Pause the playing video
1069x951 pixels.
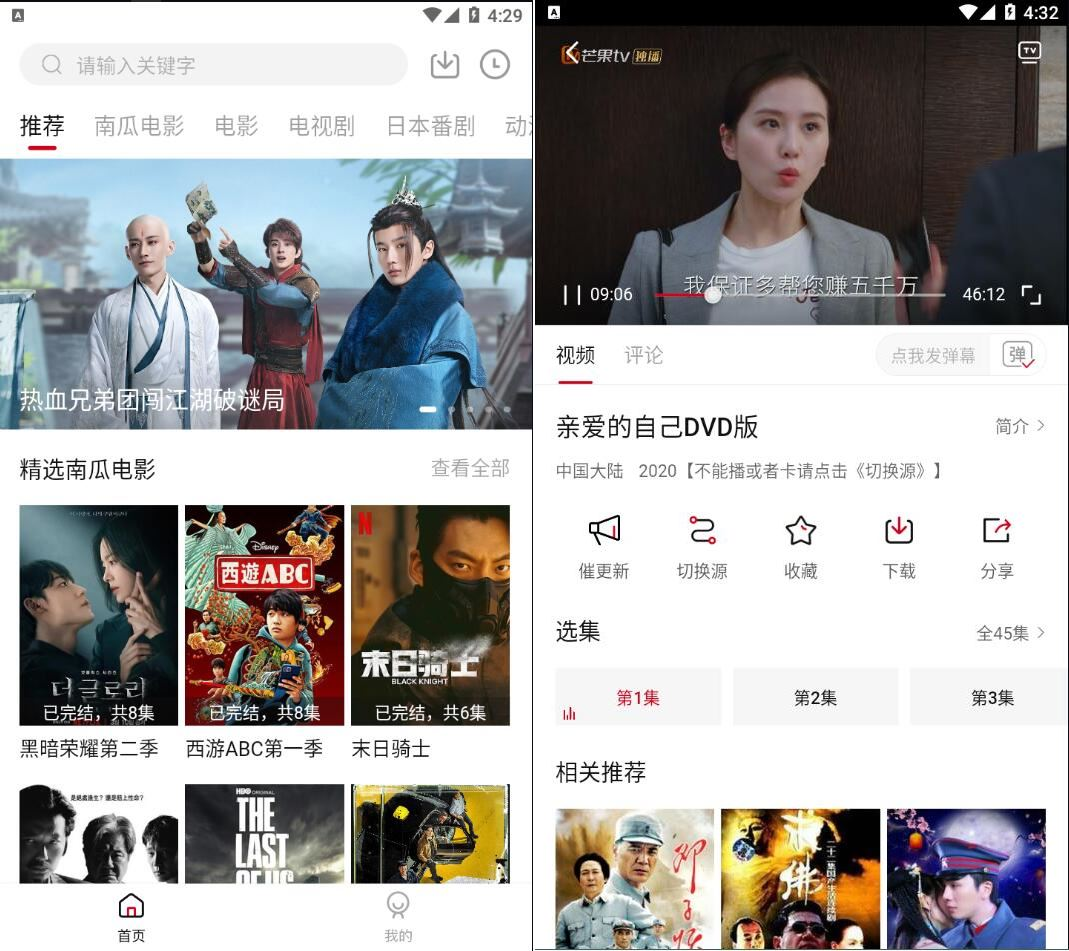tap(572, 295)
